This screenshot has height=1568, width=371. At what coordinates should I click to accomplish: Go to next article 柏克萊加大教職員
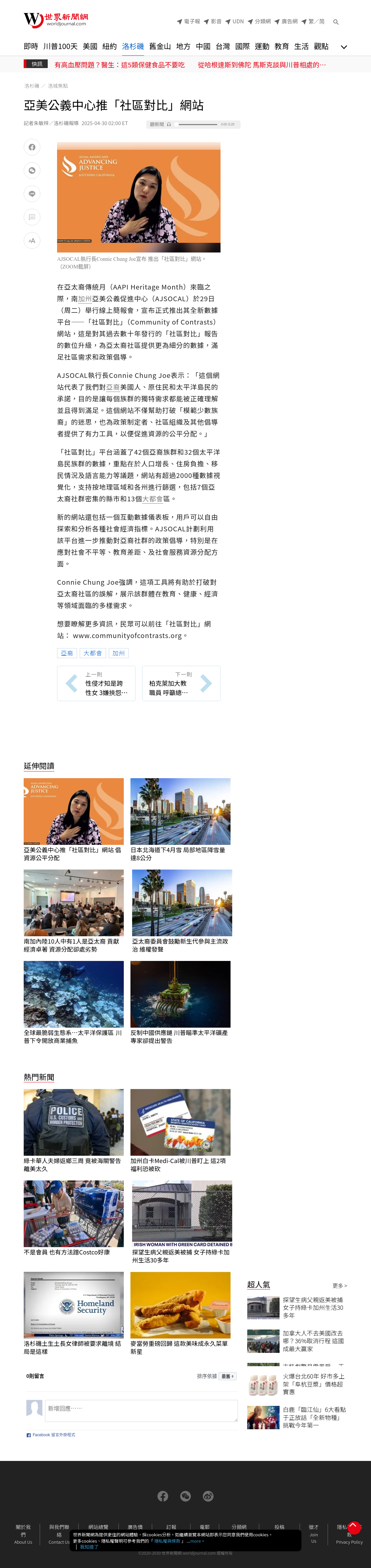tap(181, 683)
